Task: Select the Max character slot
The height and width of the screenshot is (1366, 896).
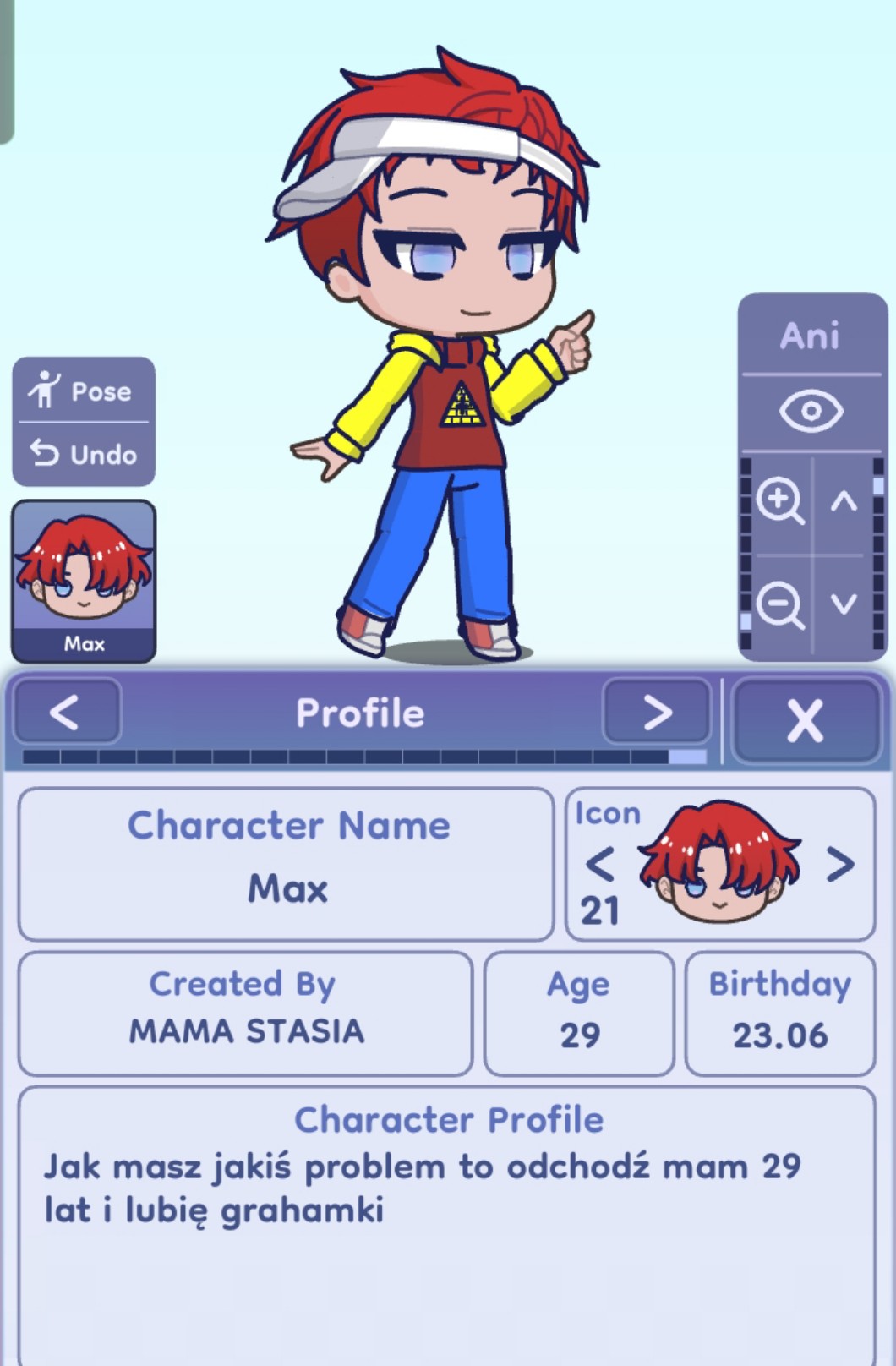Action: pos(83,581)
